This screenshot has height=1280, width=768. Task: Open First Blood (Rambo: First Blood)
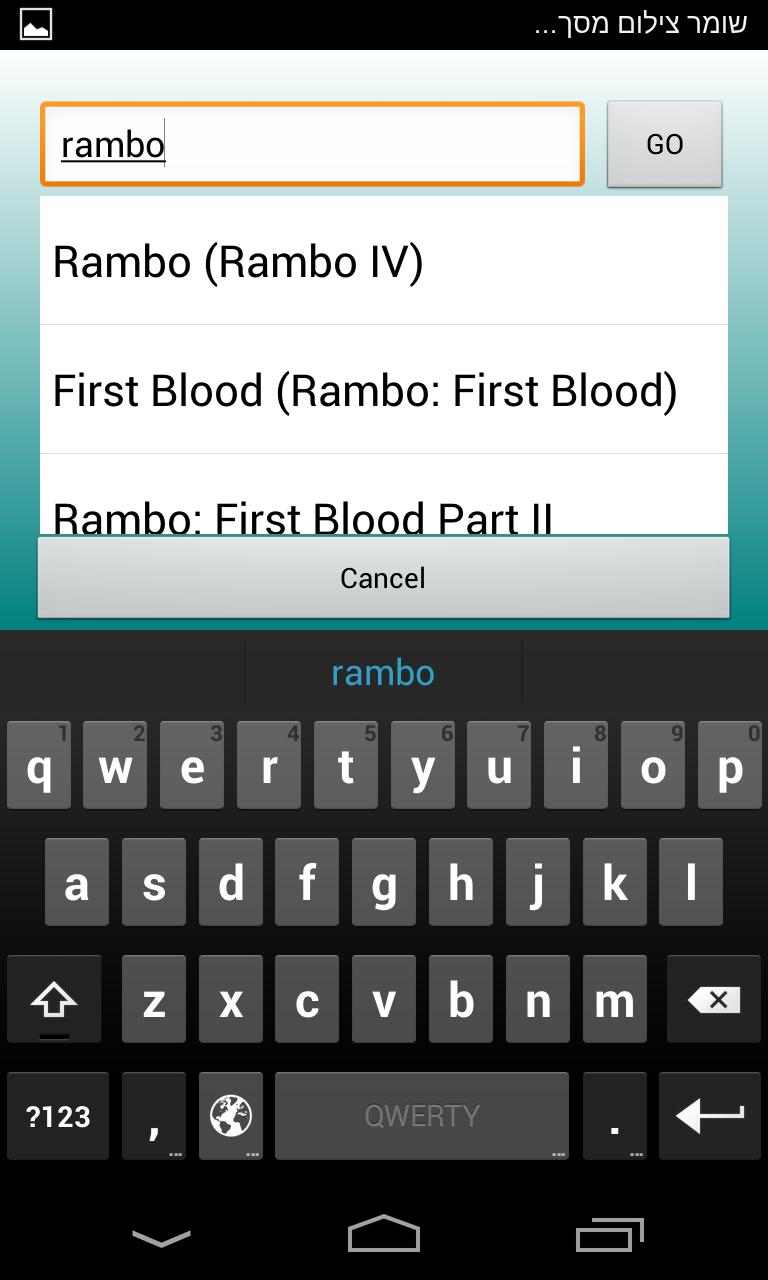pyautogui.click(x=383, y=390)
